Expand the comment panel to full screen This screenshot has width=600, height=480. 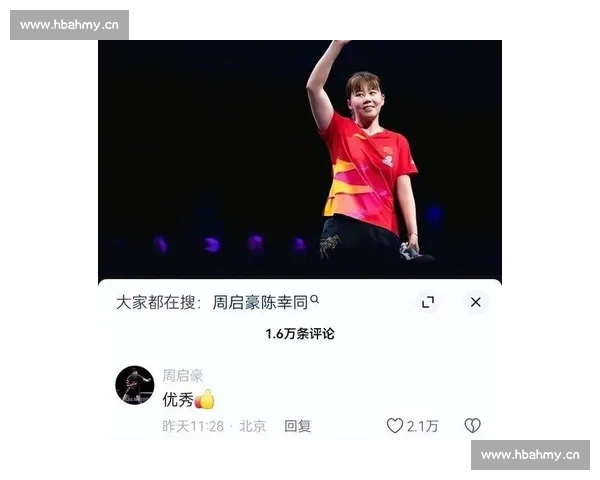point(428,302)
